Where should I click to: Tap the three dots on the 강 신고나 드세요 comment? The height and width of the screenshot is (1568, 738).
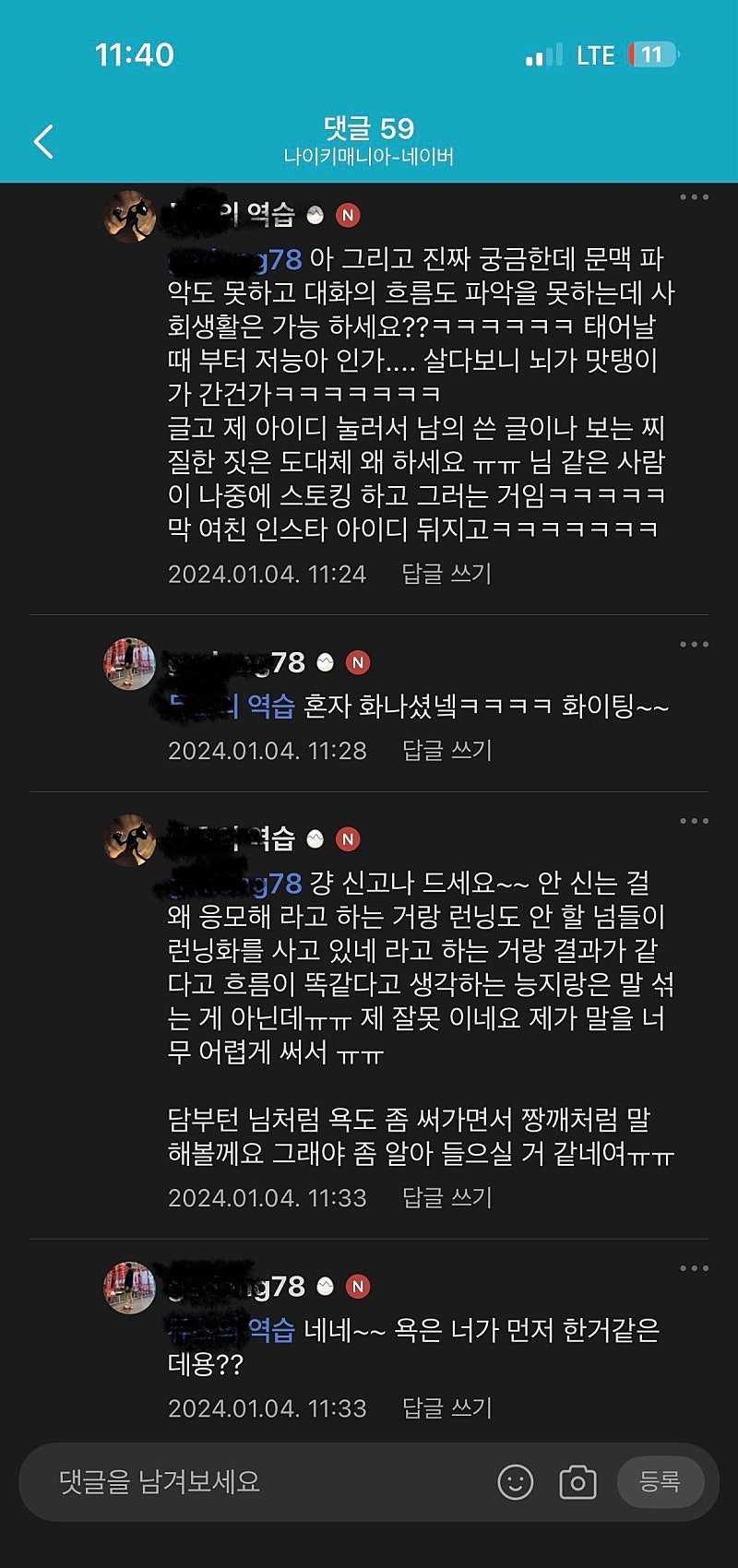[x=694, y=821]
